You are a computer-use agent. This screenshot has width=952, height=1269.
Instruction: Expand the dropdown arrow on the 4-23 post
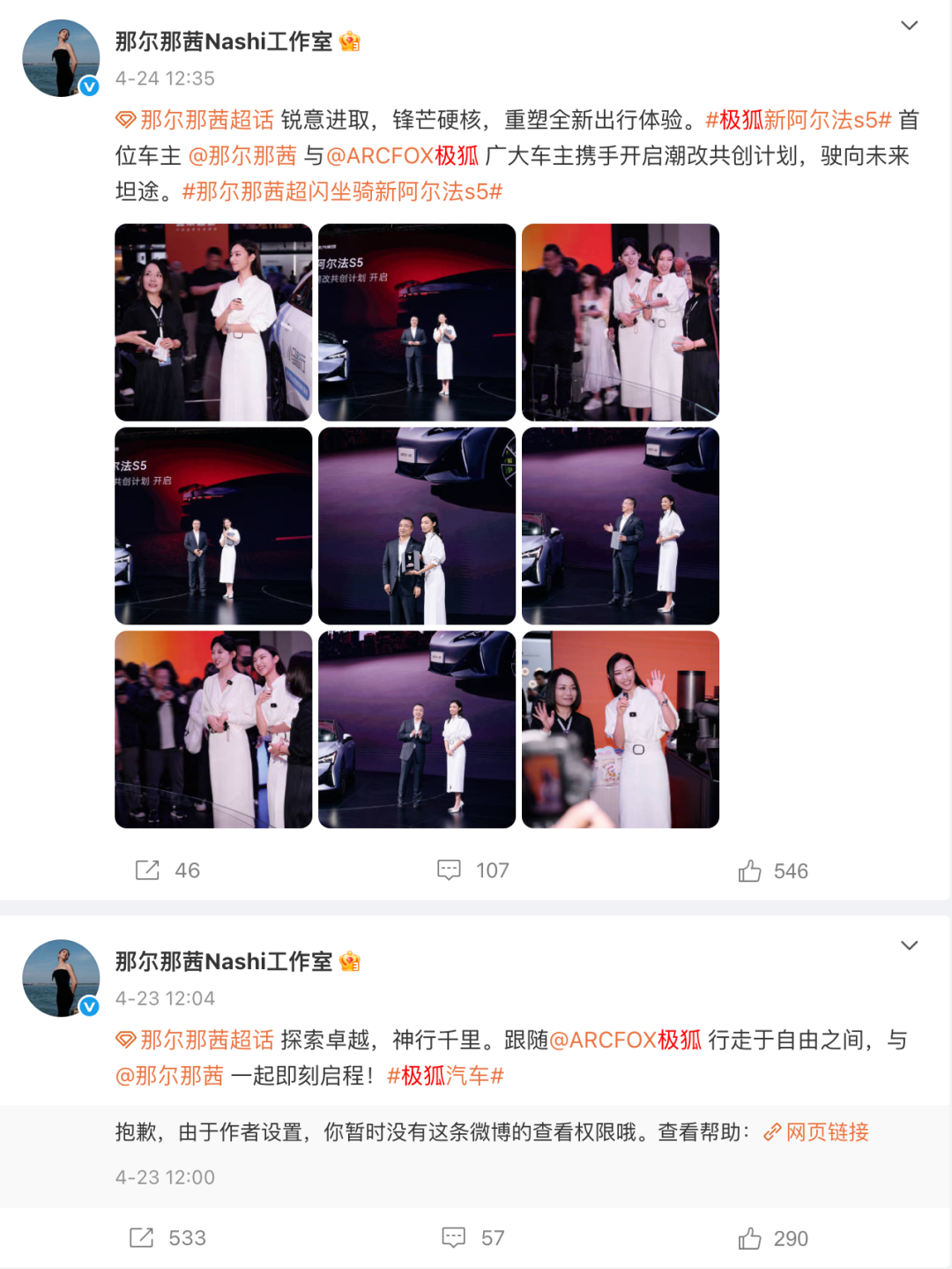click(x=909, y=945)
